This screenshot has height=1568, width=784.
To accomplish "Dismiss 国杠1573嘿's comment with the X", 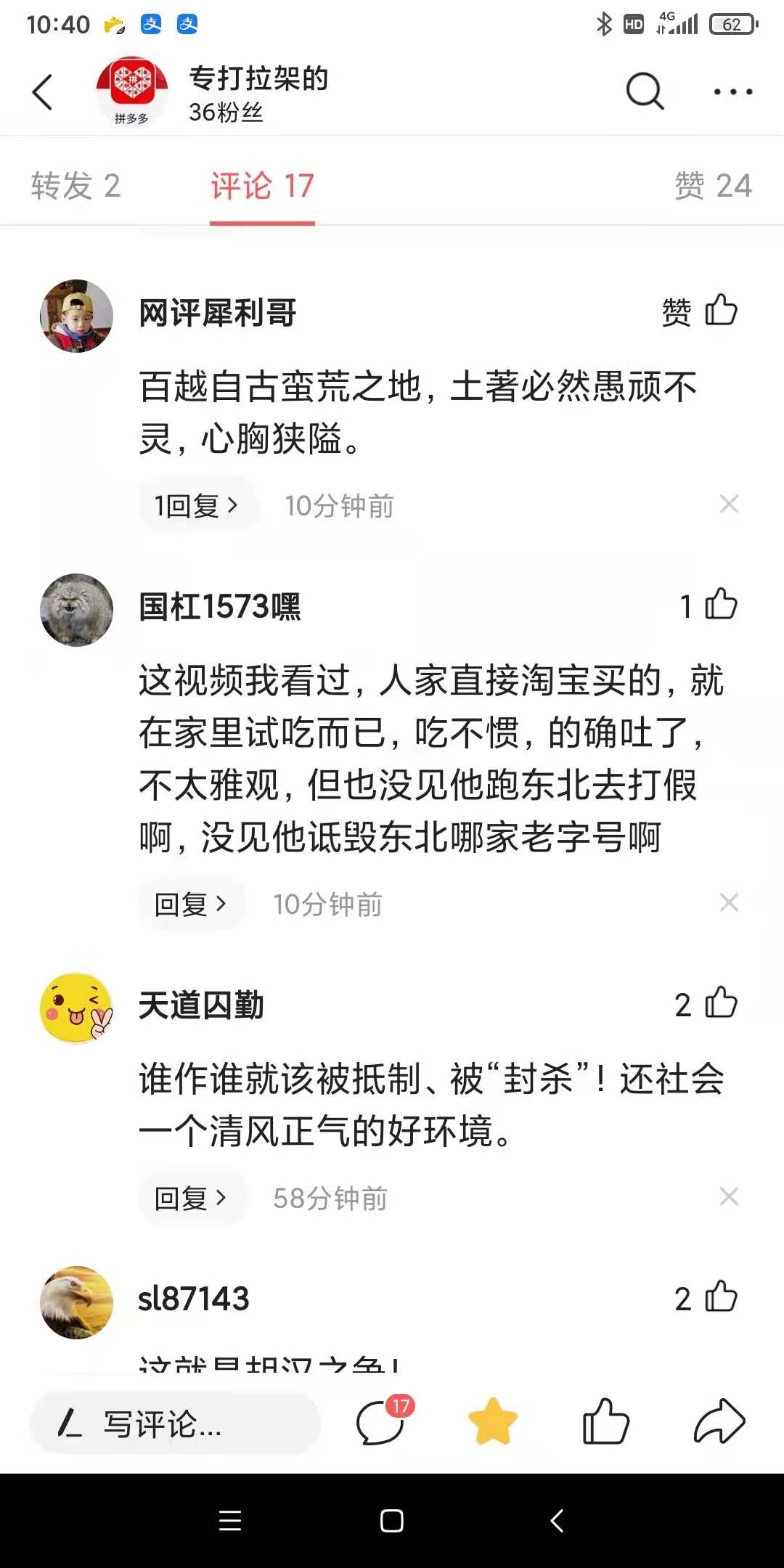I will [729, 902].
